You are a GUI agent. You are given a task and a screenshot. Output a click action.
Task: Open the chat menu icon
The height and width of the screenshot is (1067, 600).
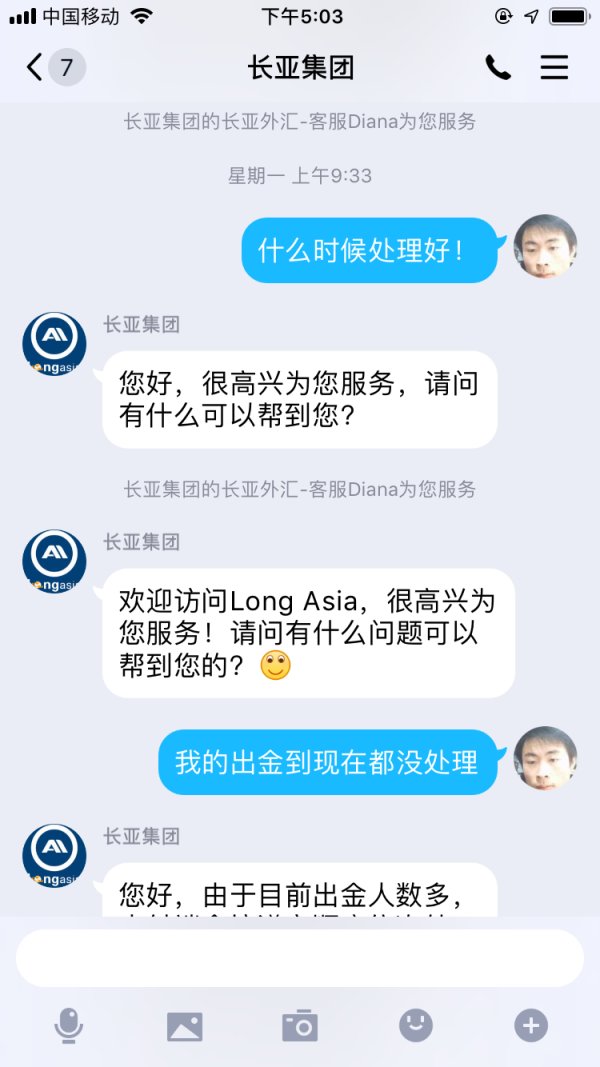click(x=554, y=67)
